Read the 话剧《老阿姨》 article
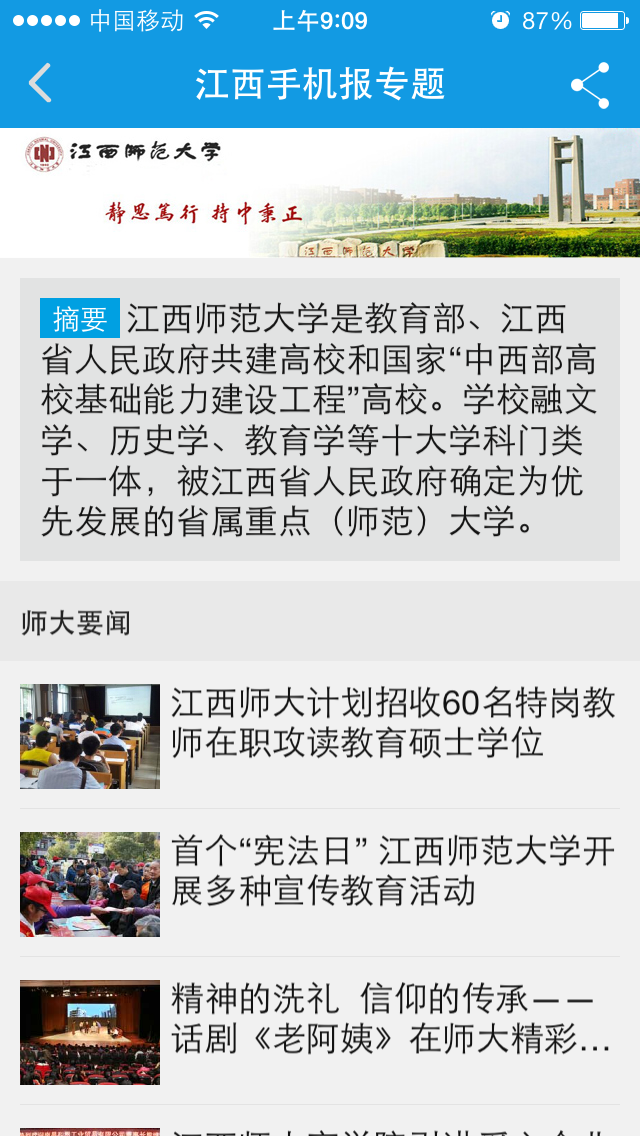640x1136 pixels. [320, 1031]
